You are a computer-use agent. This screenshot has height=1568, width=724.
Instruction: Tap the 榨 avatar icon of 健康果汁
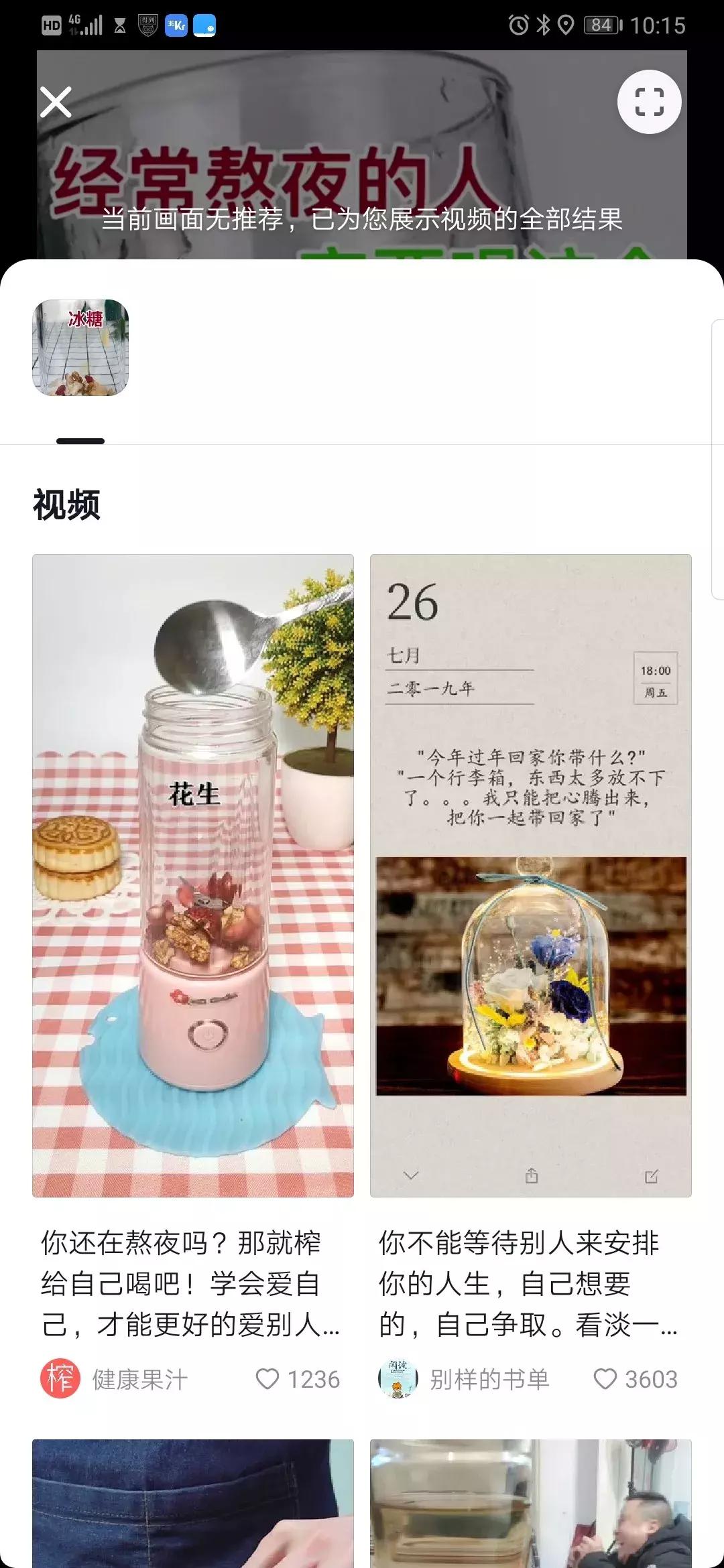tap(59, 1375)
